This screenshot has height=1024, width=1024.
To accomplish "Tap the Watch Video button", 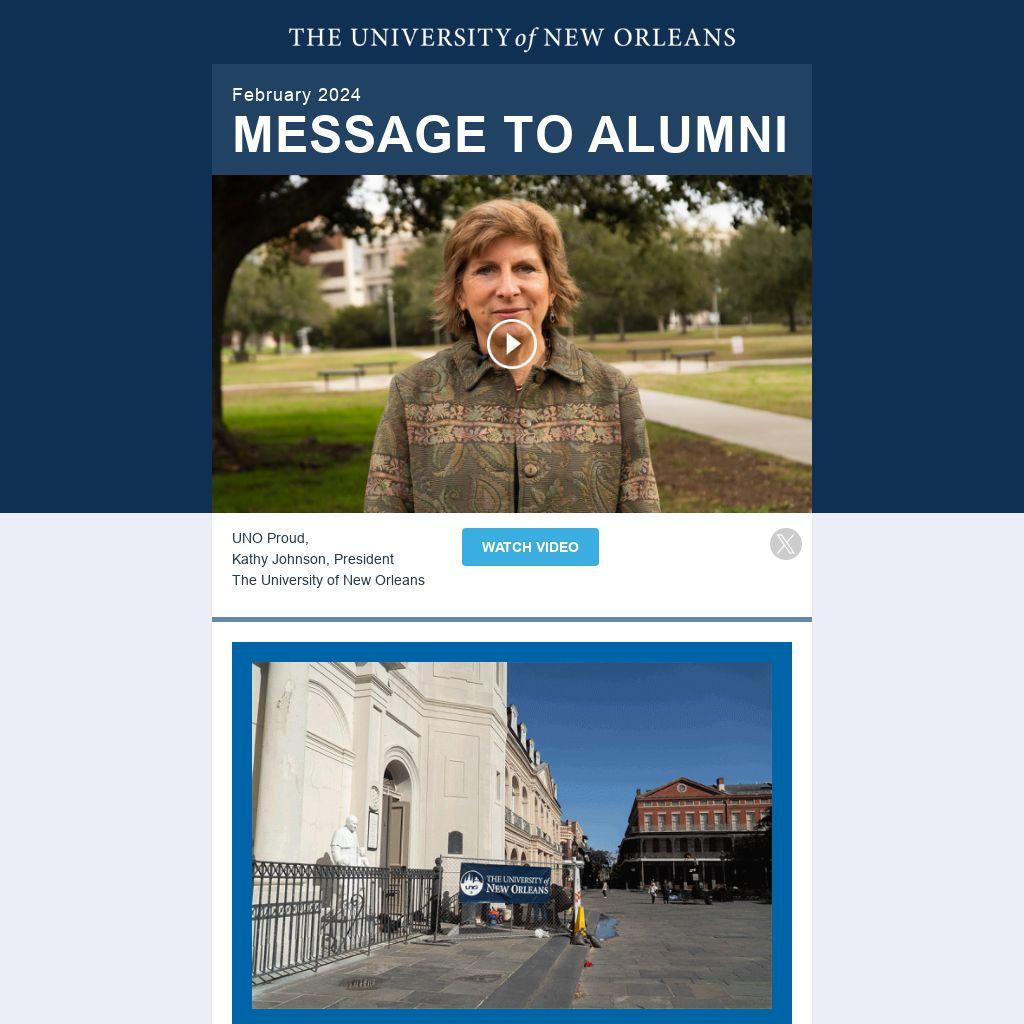I will (x=530, y=547).
